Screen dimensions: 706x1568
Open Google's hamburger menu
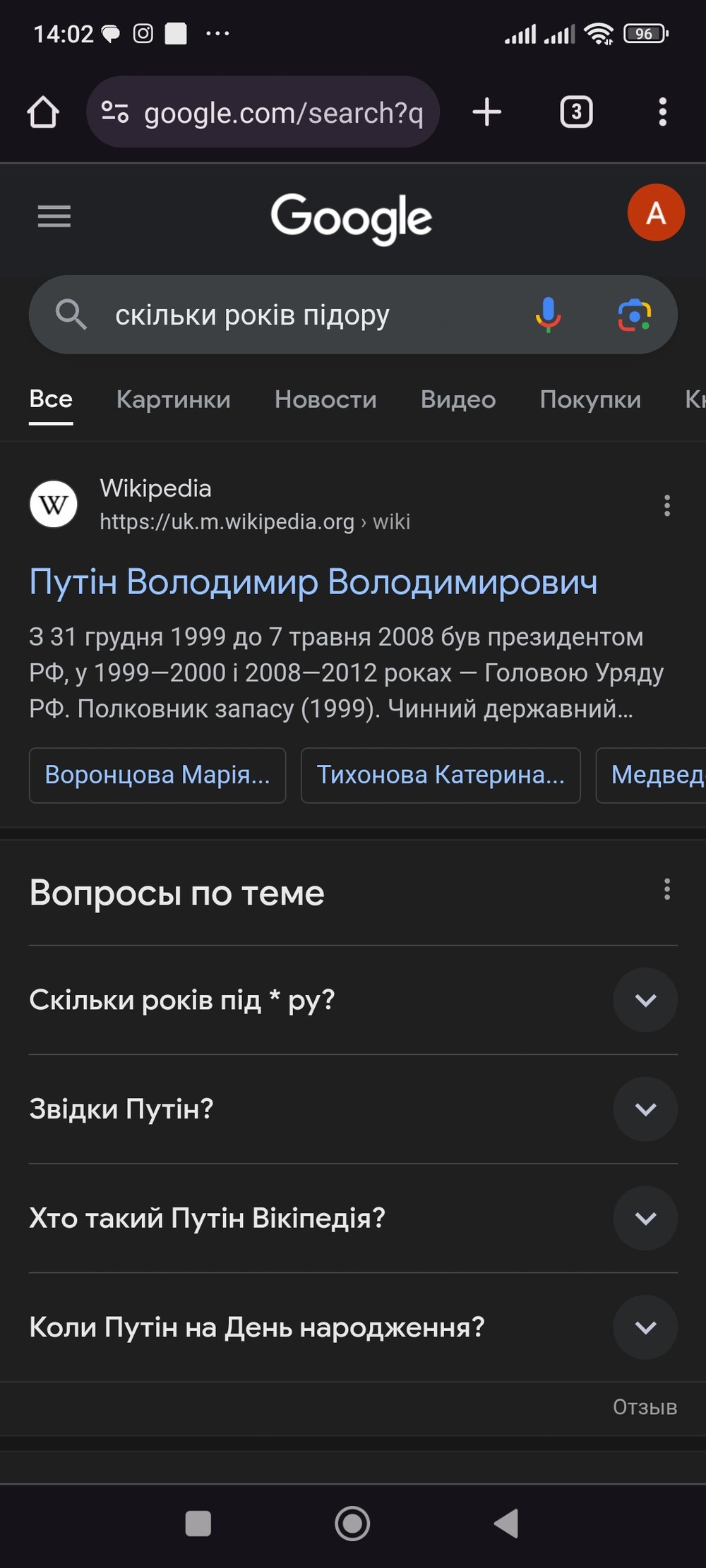(54, 216)
